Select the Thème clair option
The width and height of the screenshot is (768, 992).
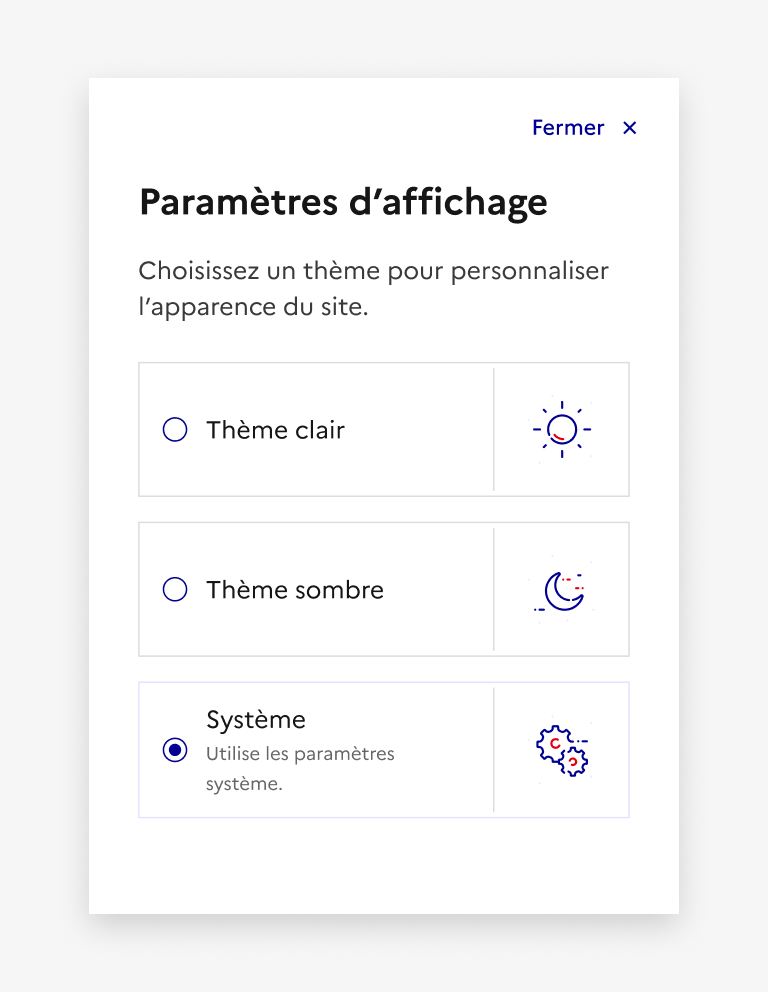point(175,430)
